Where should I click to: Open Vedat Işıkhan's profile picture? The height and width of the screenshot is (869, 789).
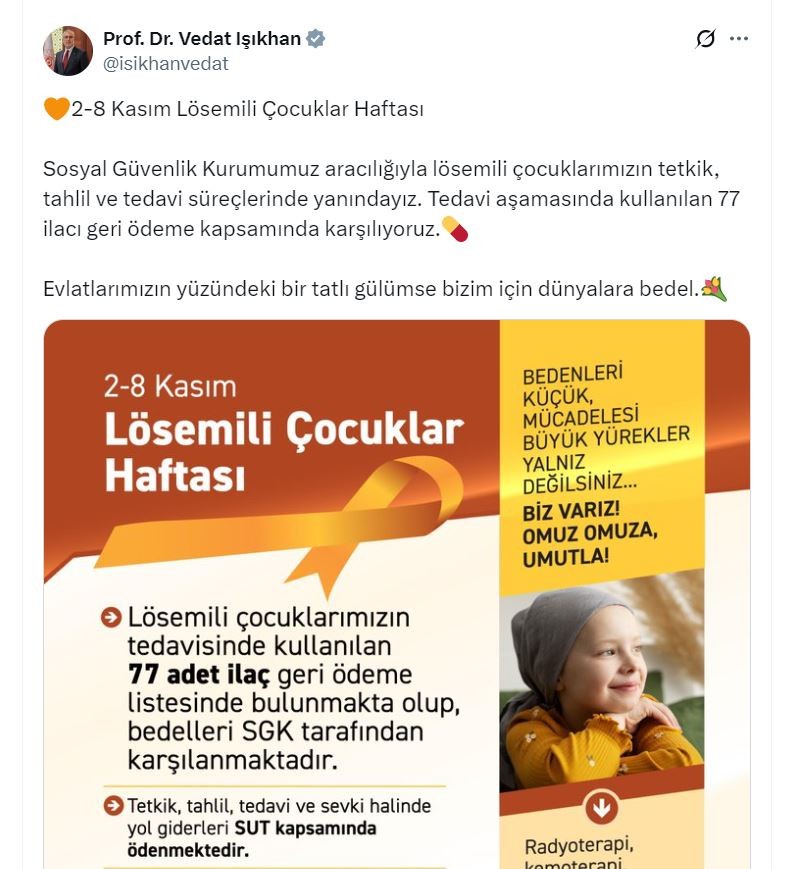pos(67,51)
